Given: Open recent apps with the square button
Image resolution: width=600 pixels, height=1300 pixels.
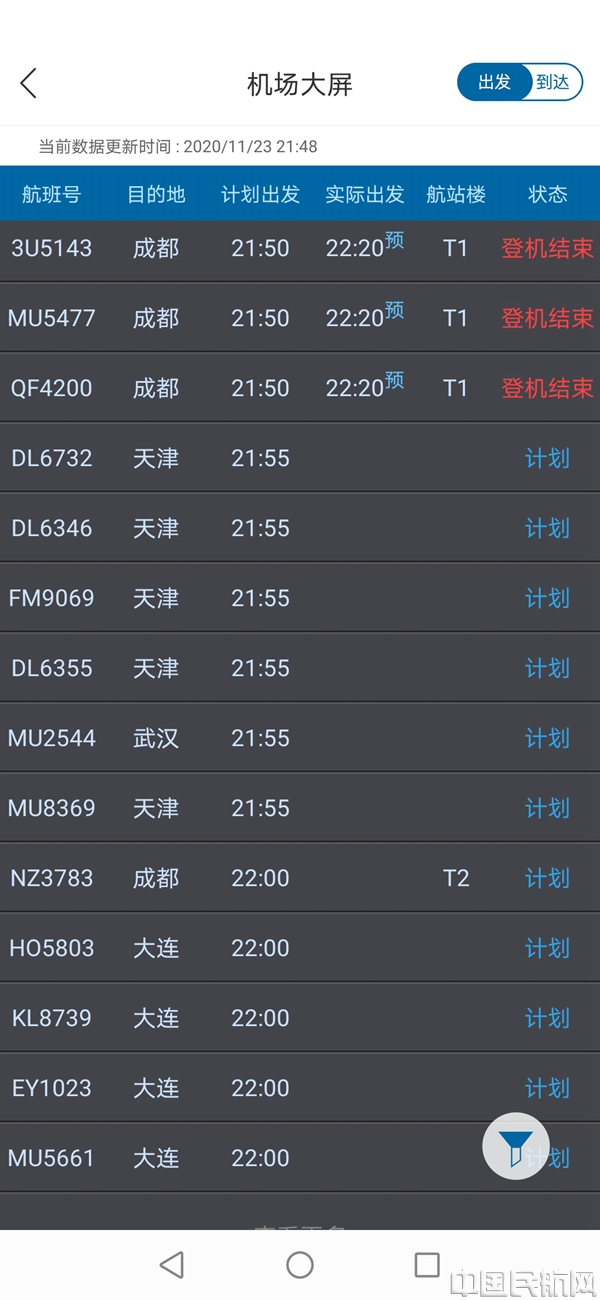Looking at the screenshot, I should click(427, 1264).
